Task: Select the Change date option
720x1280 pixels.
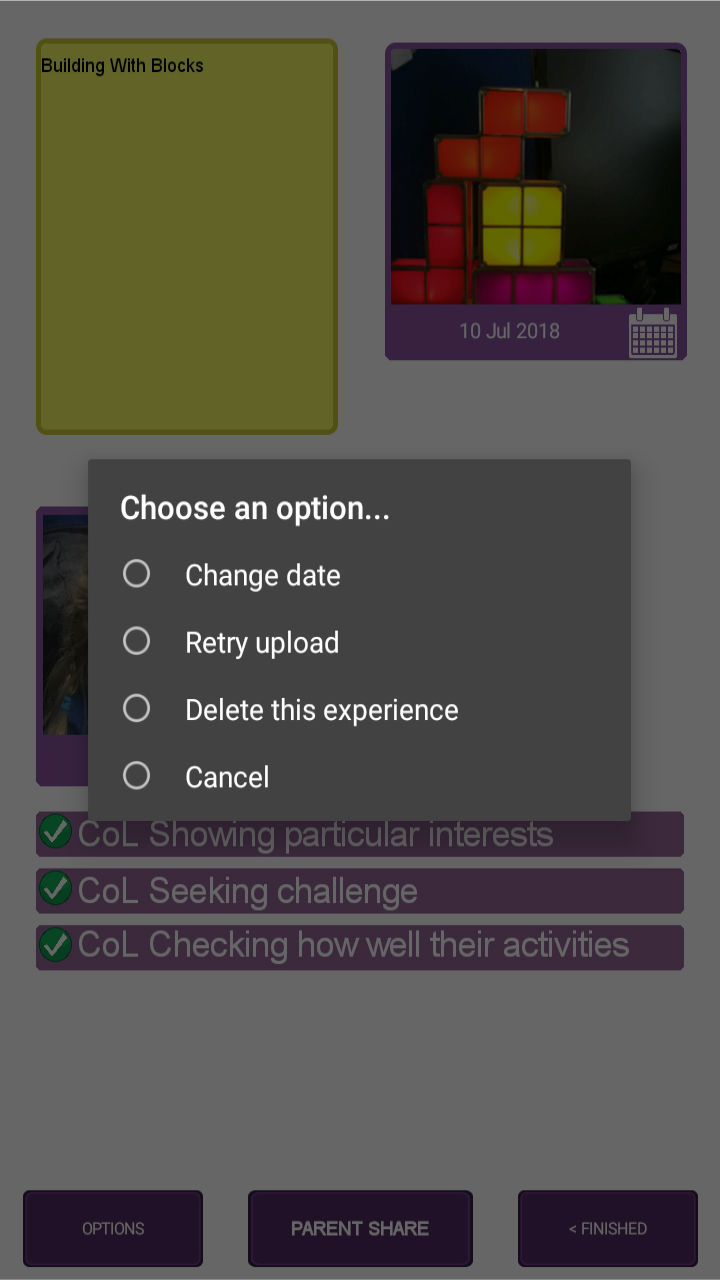Action: pyautogui.click(x=262, y=575)
